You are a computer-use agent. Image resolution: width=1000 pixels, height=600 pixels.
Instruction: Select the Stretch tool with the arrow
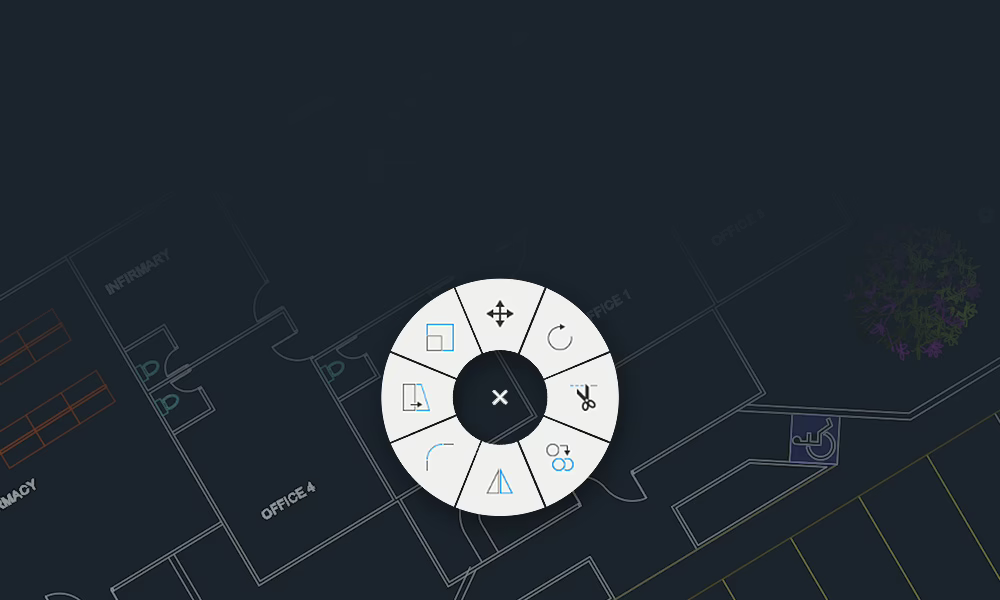pos(416,397)
